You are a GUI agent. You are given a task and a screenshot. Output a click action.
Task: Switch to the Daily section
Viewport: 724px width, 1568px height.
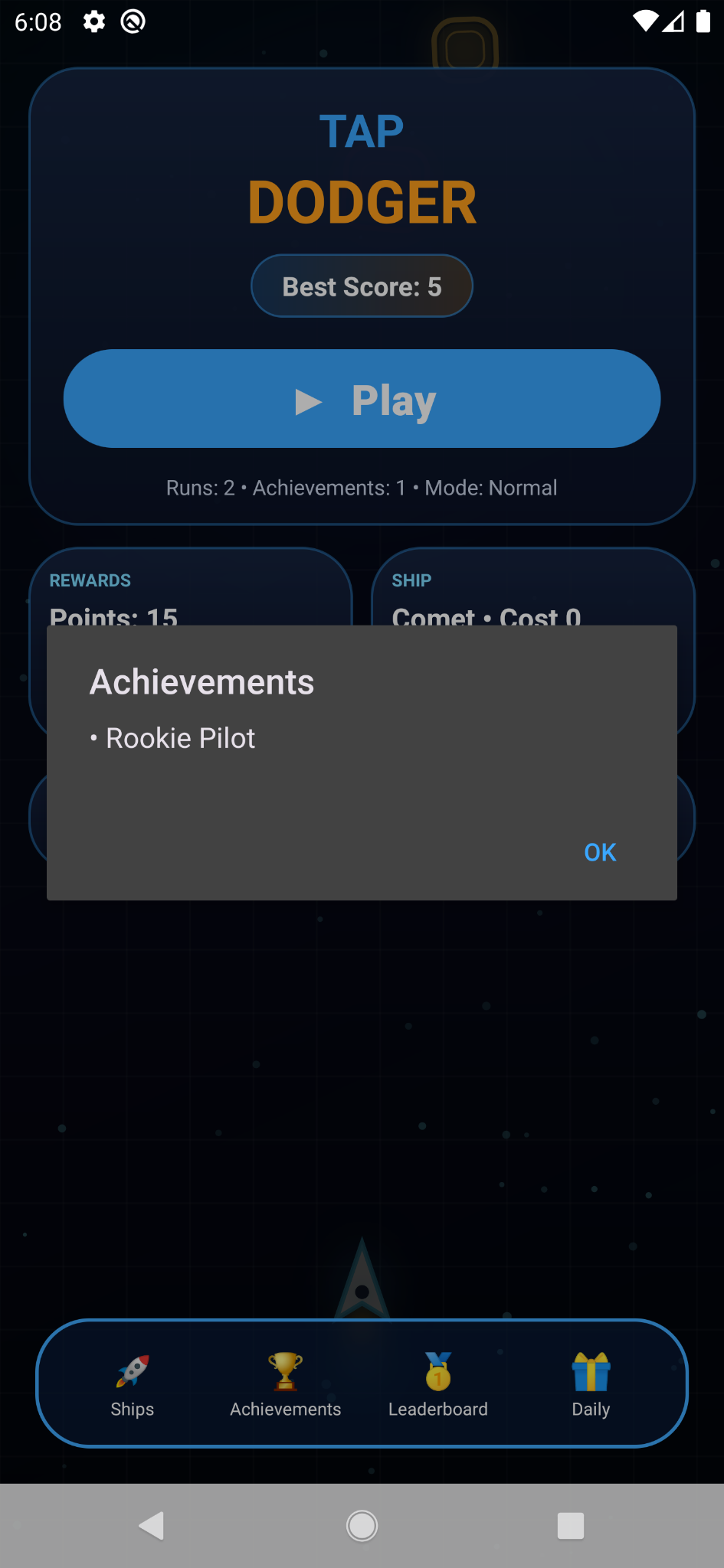click(590, 1408)
